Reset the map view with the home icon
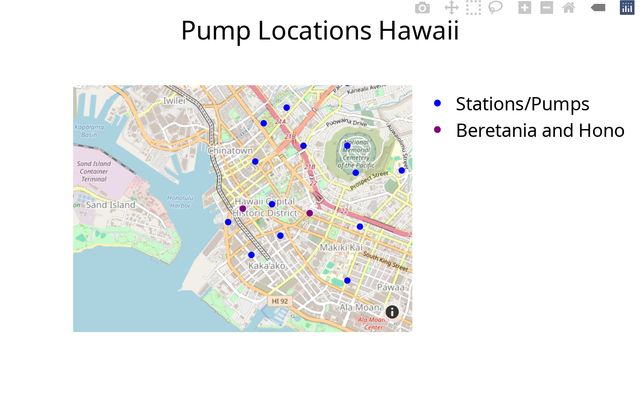This screenshot has height=400, width=640. [x=568, y=8]
